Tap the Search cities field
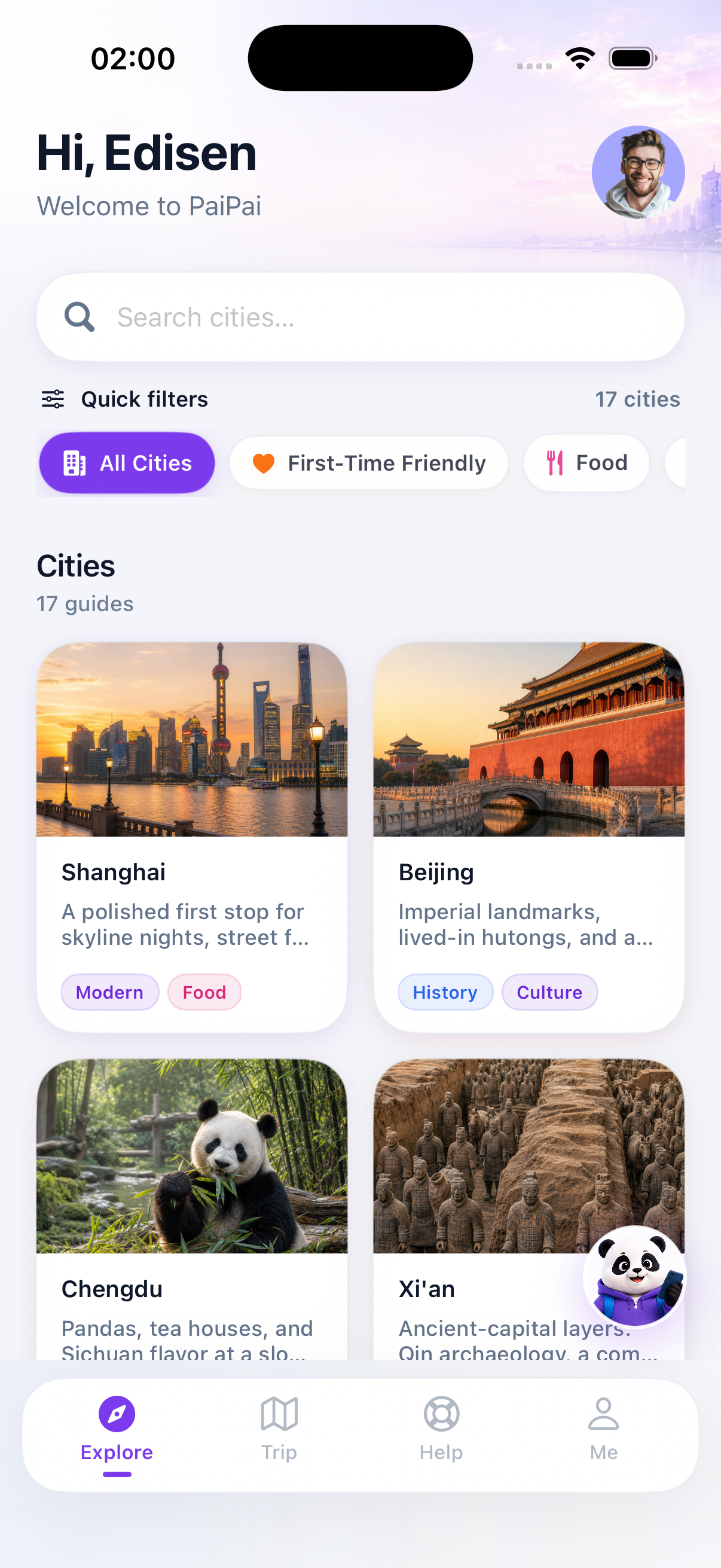 pyautogui.click(x=360, y=317)
